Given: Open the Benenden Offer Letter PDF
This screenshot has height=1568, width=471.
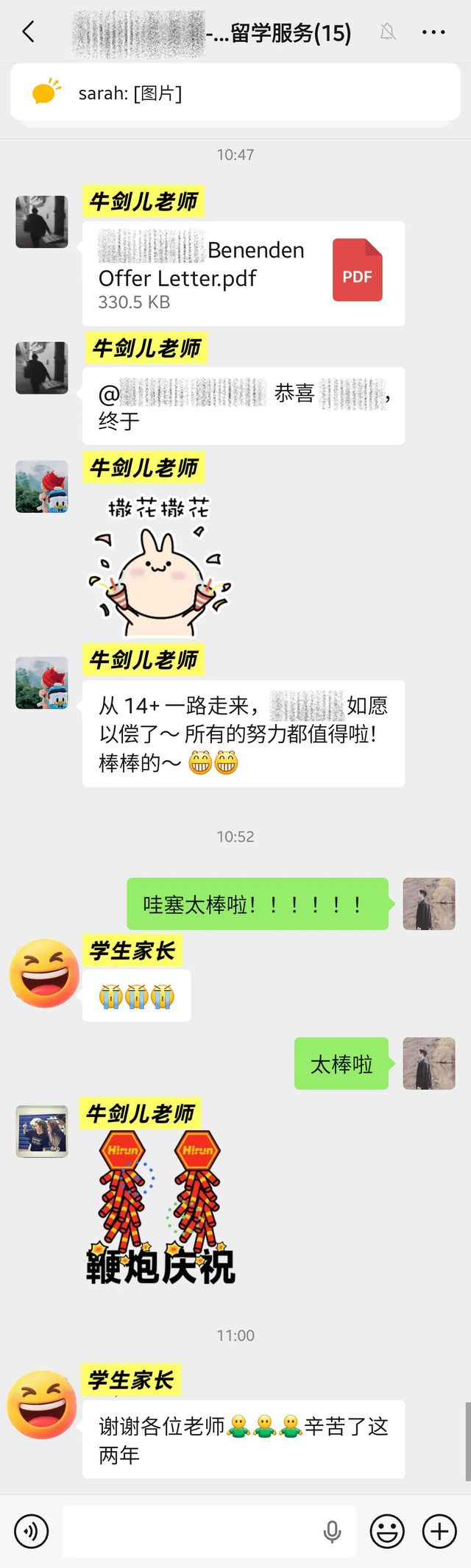Looking at the screenshot, I should pos(243,274).
